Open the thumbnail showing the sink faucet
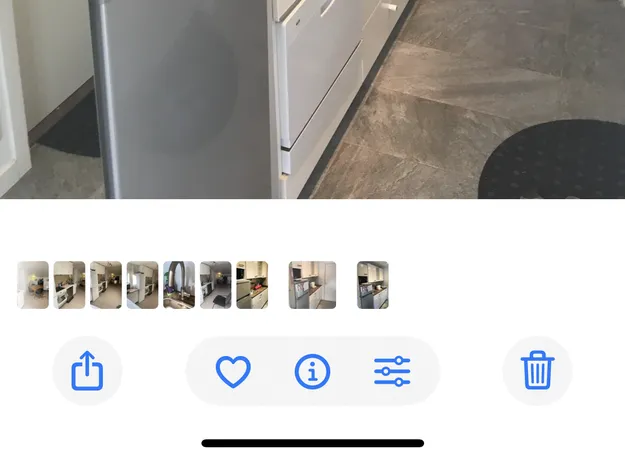625x460 pixels. tap(179, 285)
